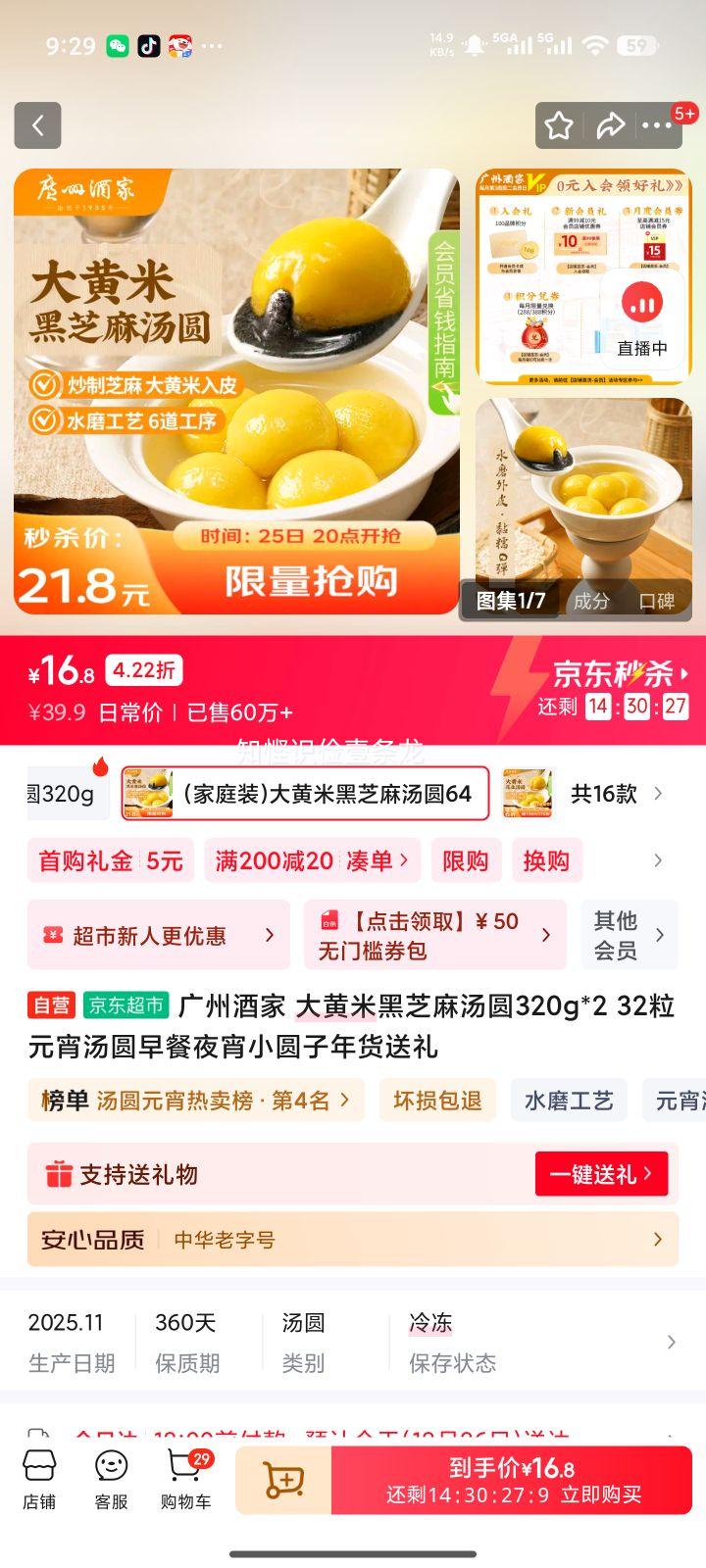Go back using the back arrow
This screenshot has width=706, height=1568.
pyautogui.click(x=37, y=125)
